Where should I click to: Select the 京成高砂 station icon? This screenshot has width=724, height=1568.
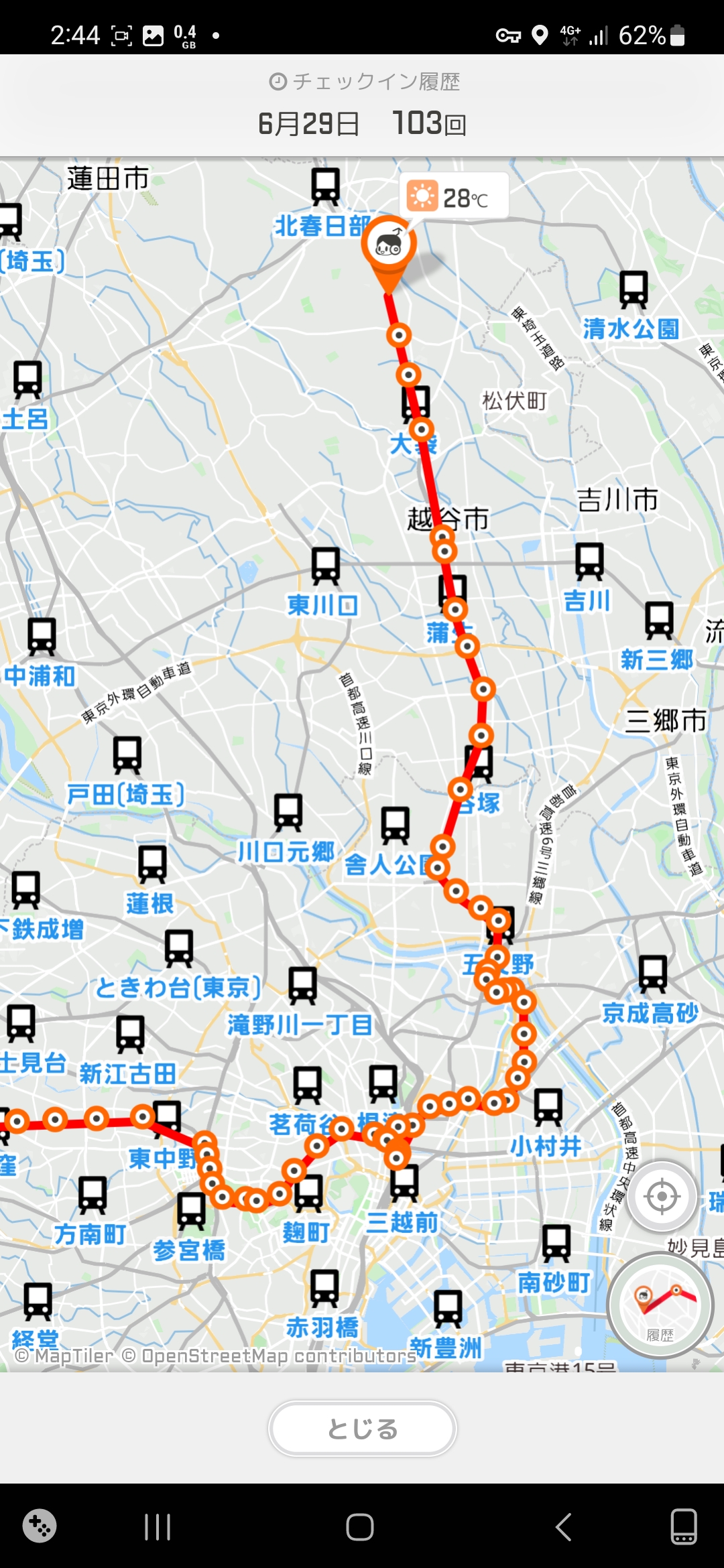652,974
